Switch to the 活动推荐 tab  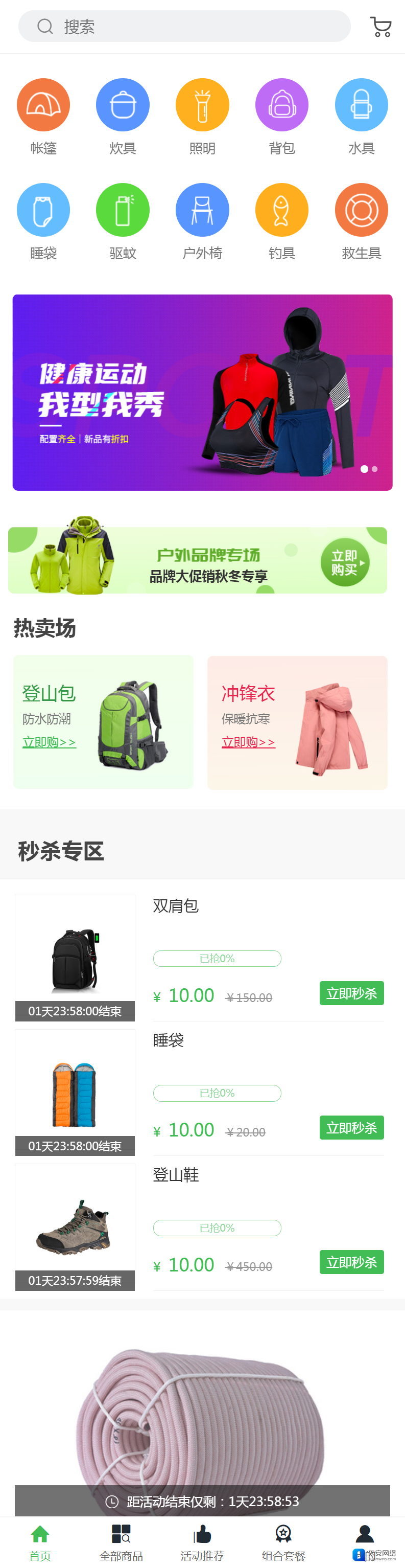(202, 1543)
